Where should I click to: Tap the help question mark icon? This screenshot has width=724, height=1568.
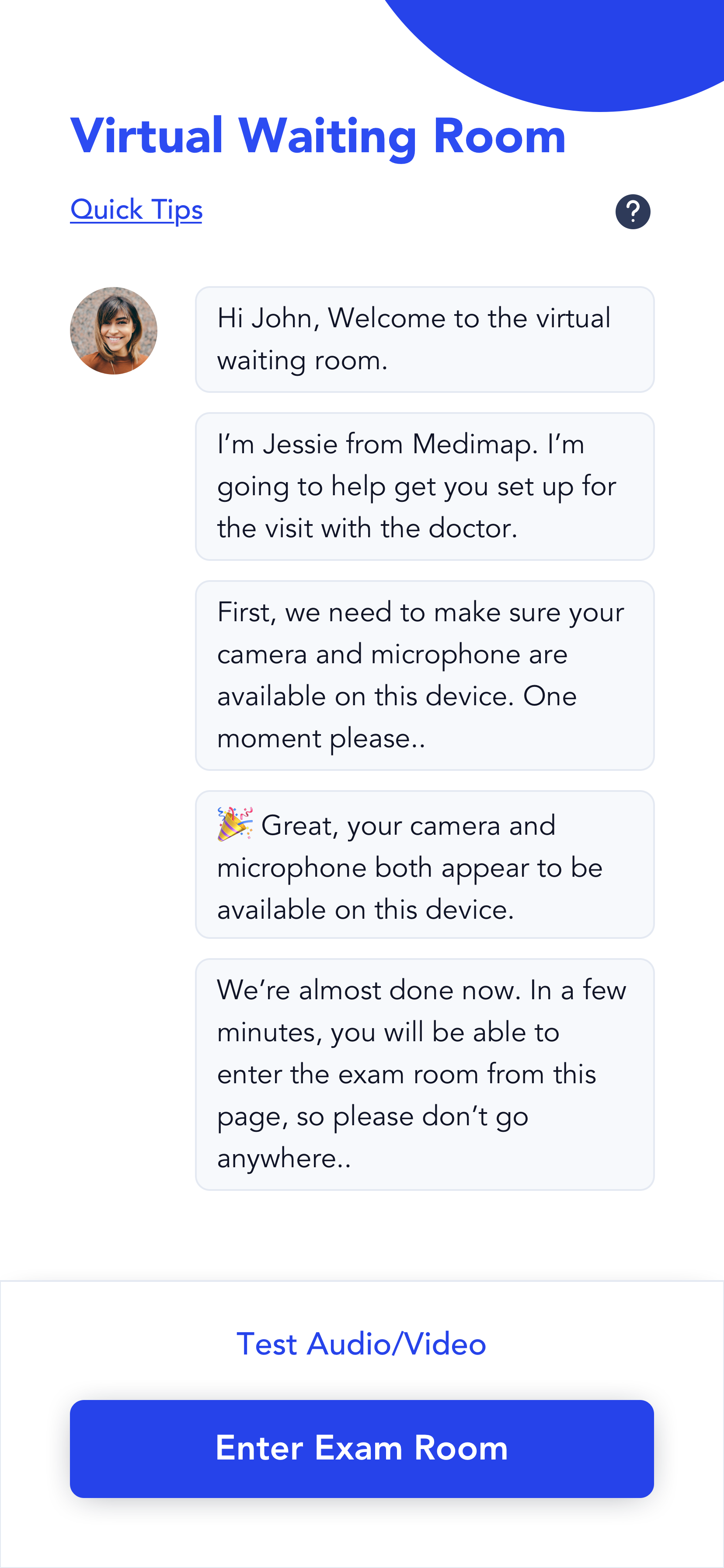633,212
